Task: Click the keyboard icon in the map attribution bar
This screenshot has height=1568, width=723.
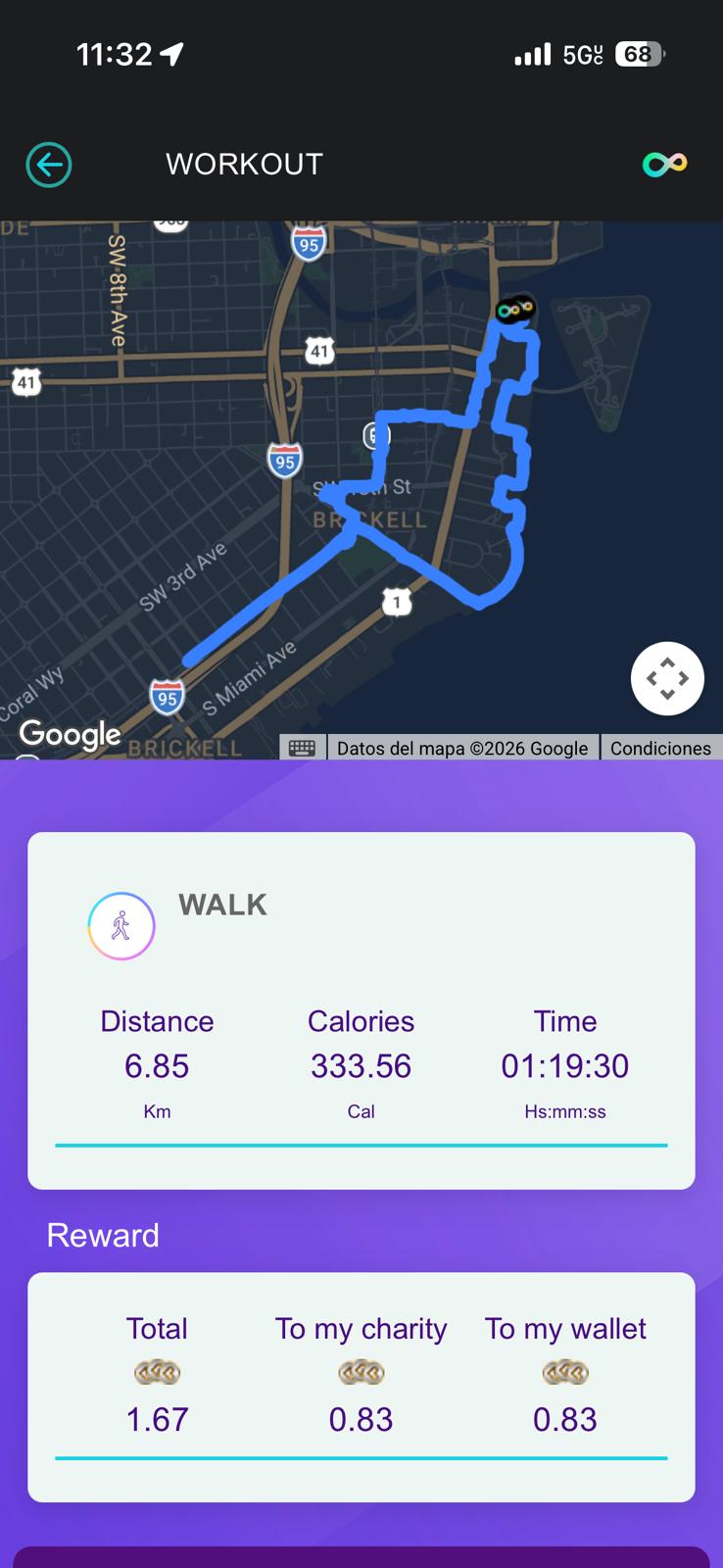Action: point(303,747)
